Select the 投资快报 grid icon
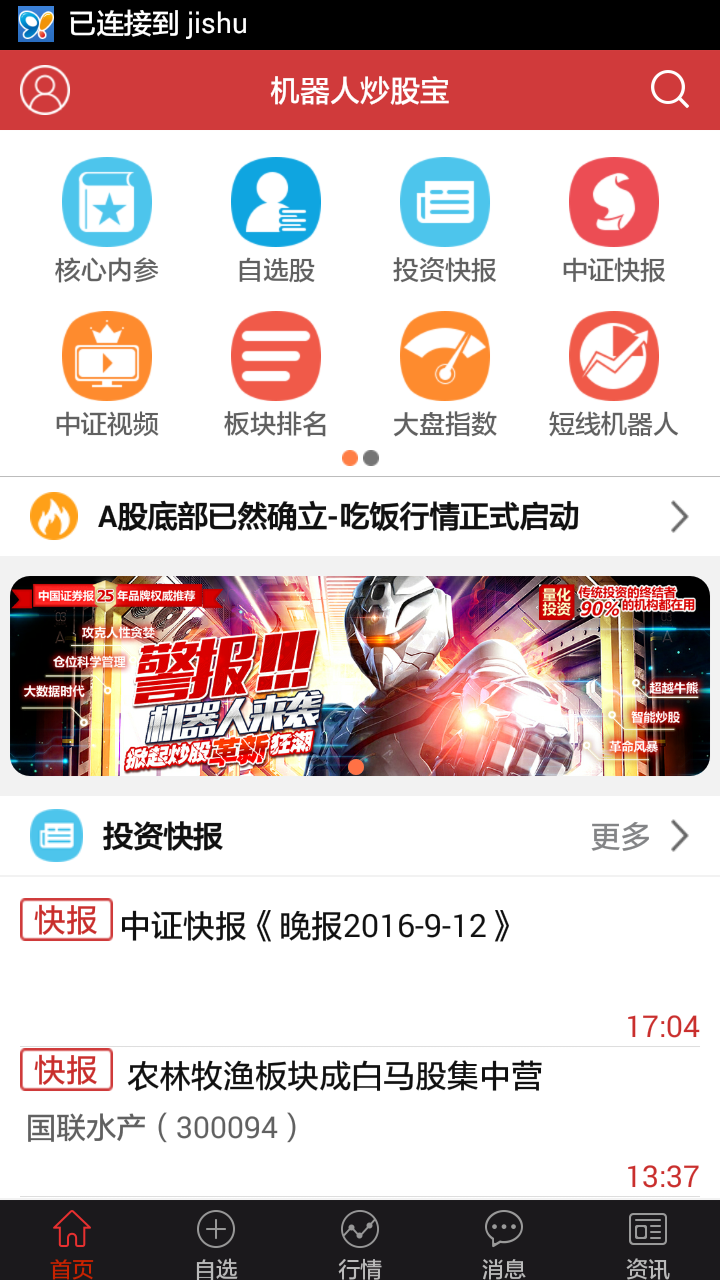Screen dimensions: 720x1280 [444, 201]
